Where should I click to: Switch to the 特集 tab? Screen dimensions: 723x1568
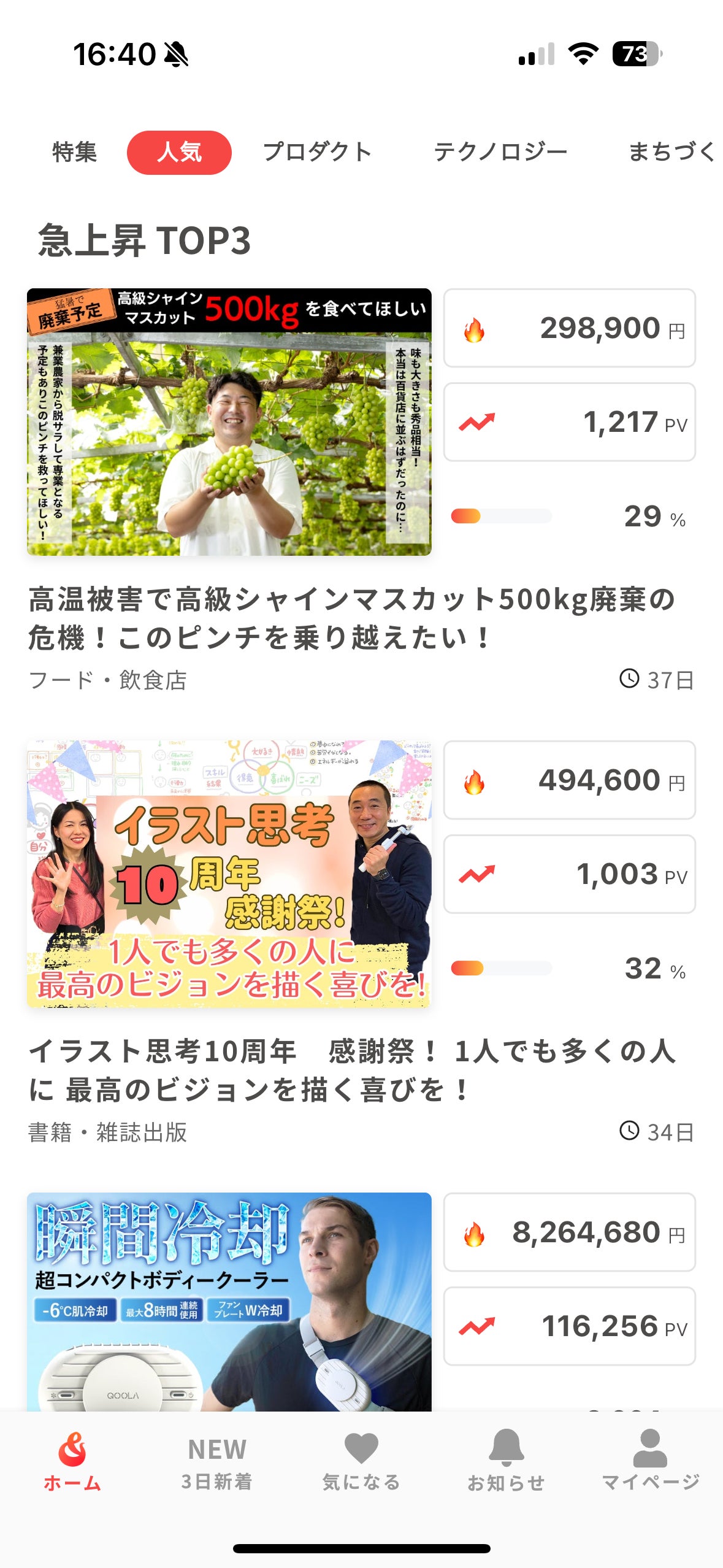(74, 152)
